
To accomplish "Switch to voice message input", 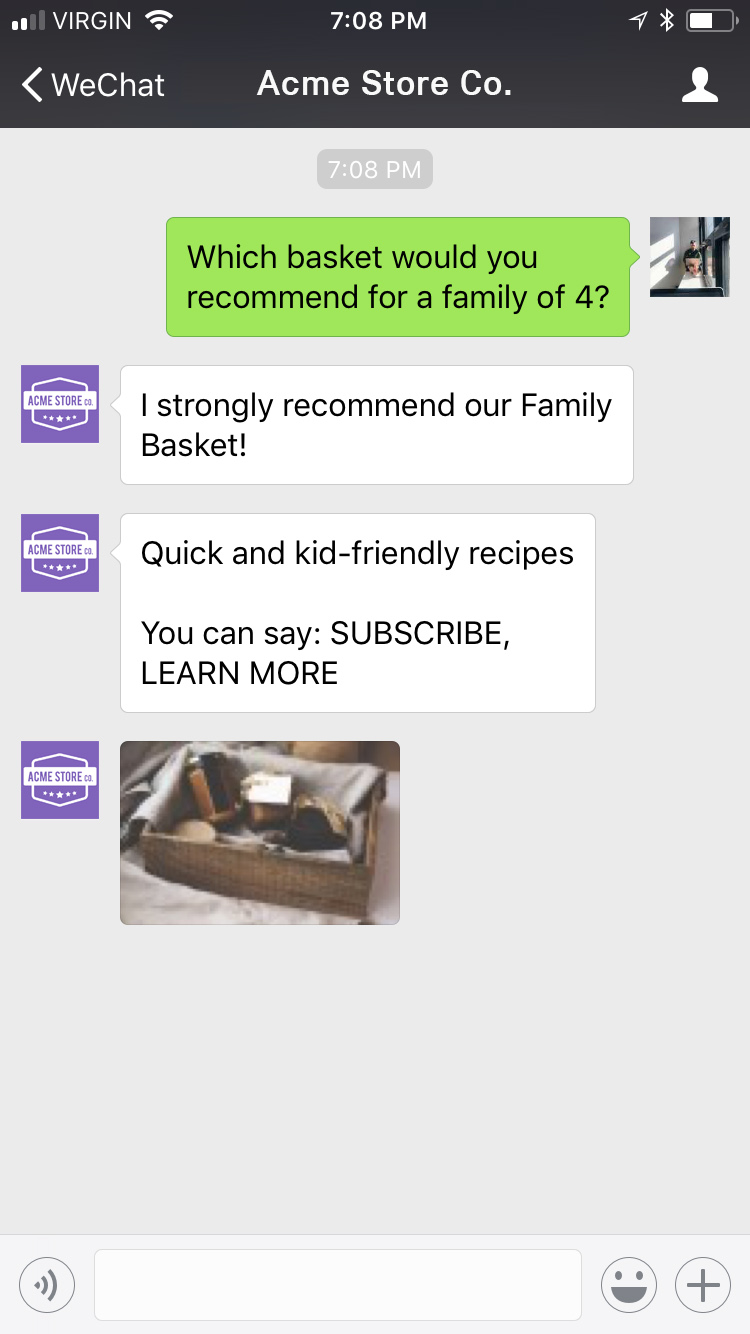I will point(47,1284).
